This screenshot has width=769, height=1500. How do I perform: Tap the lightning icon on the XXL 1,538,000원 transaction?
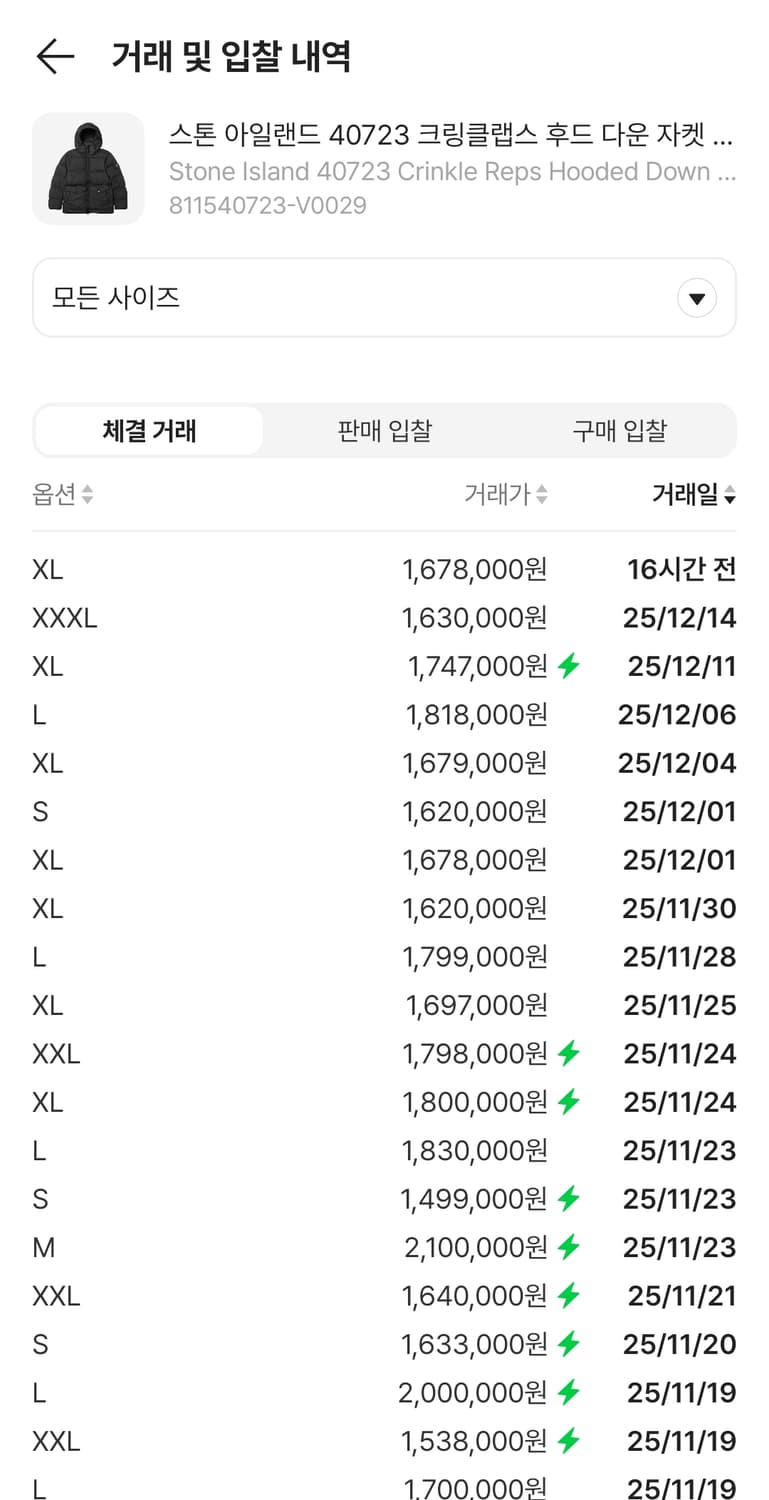click(571, 1441)
